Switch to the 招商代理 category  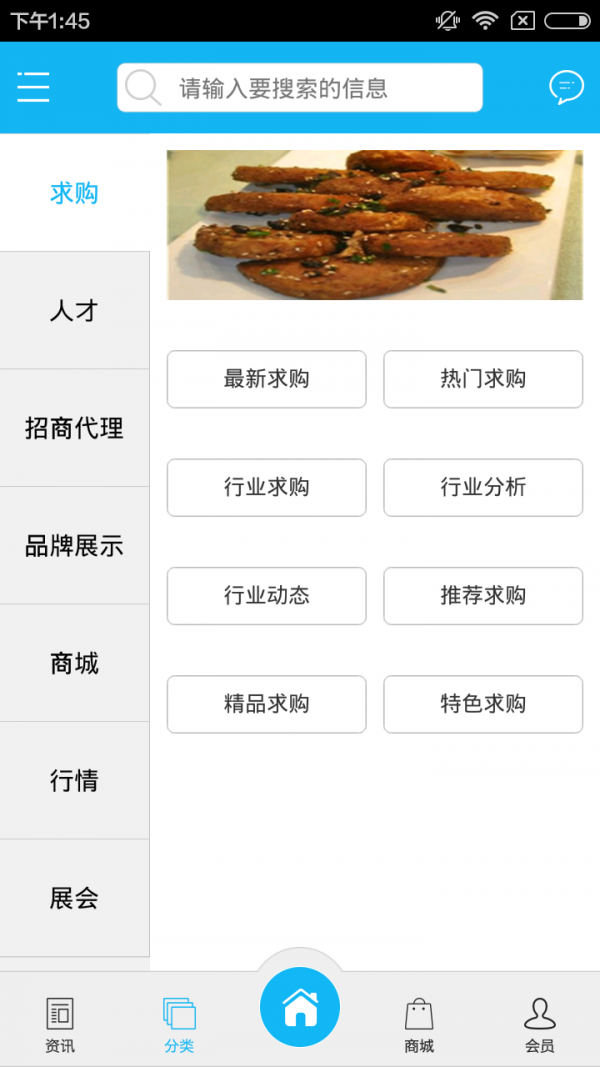[x=74, y=429]
